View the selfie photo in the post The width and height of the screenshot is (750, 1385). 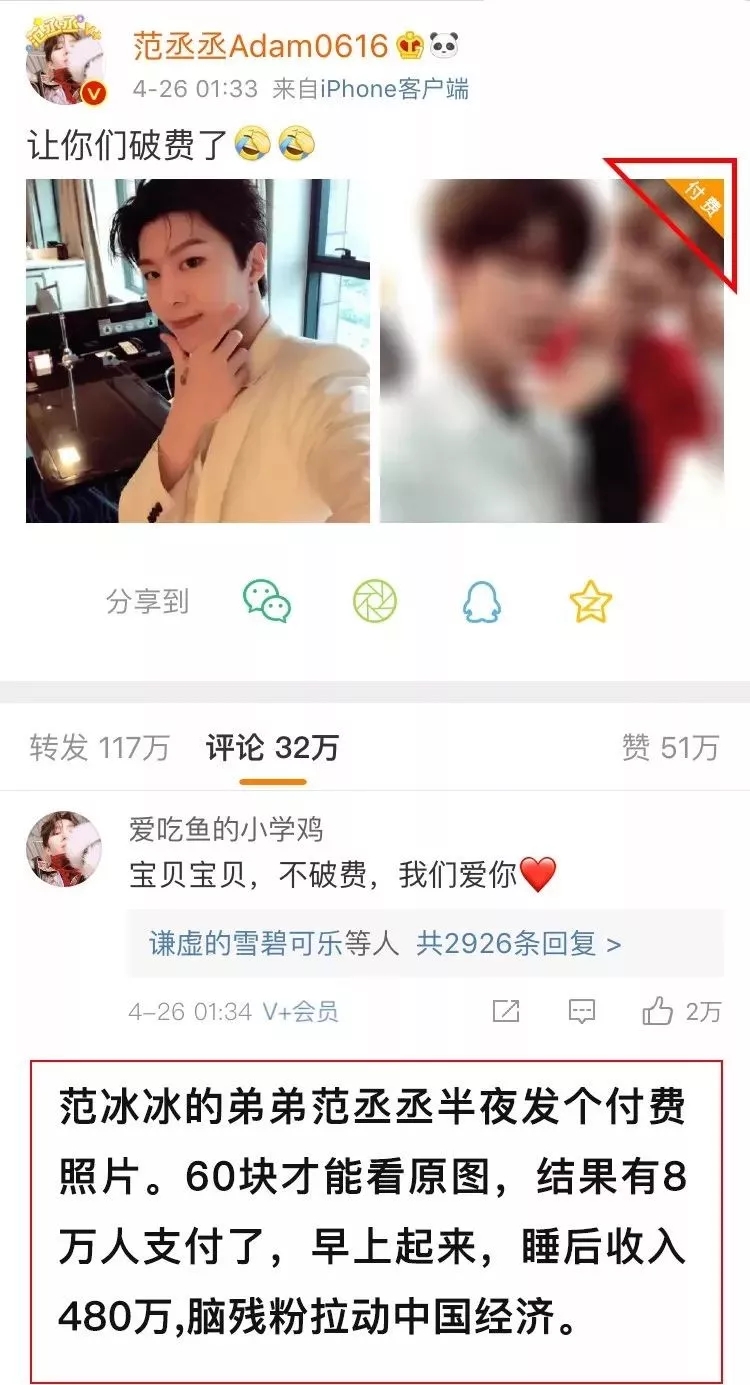pos(198,350)
